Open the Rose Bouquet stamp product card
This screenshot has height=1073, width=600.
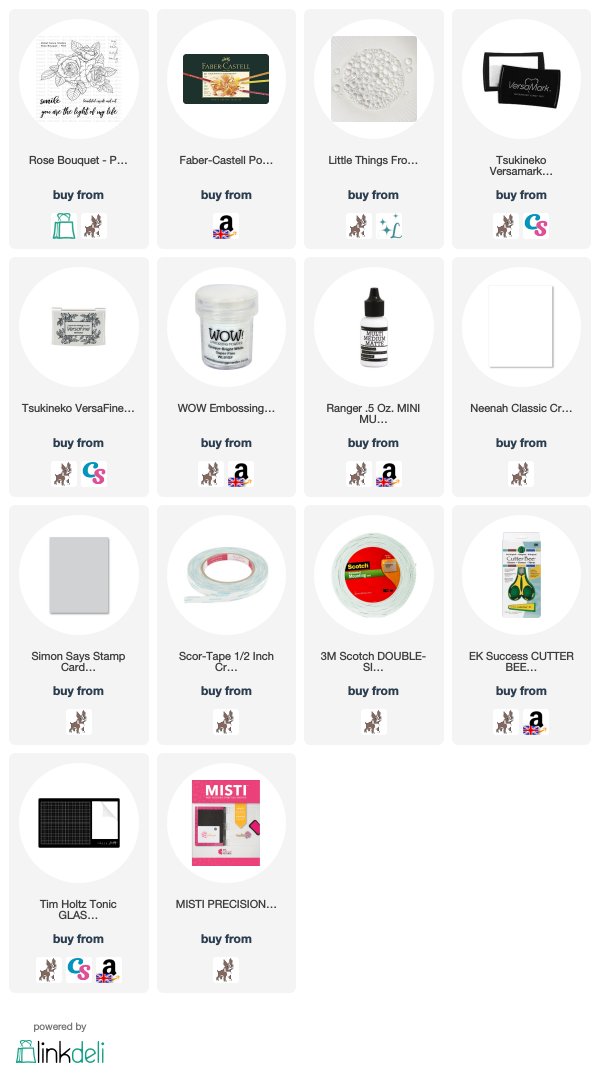coord(79,79)
